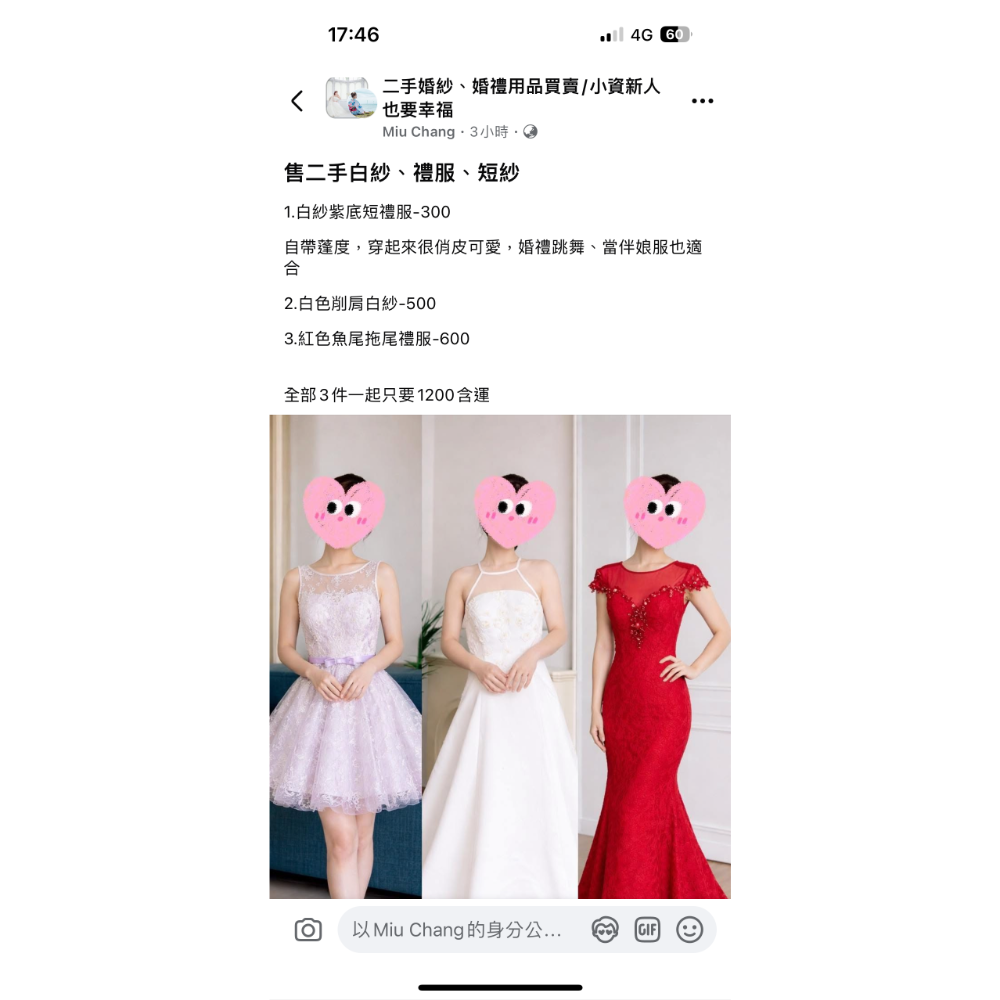1000x1000 pixels.
Task: Open the post's three-dot overflow menu
Action: point(702,101)
